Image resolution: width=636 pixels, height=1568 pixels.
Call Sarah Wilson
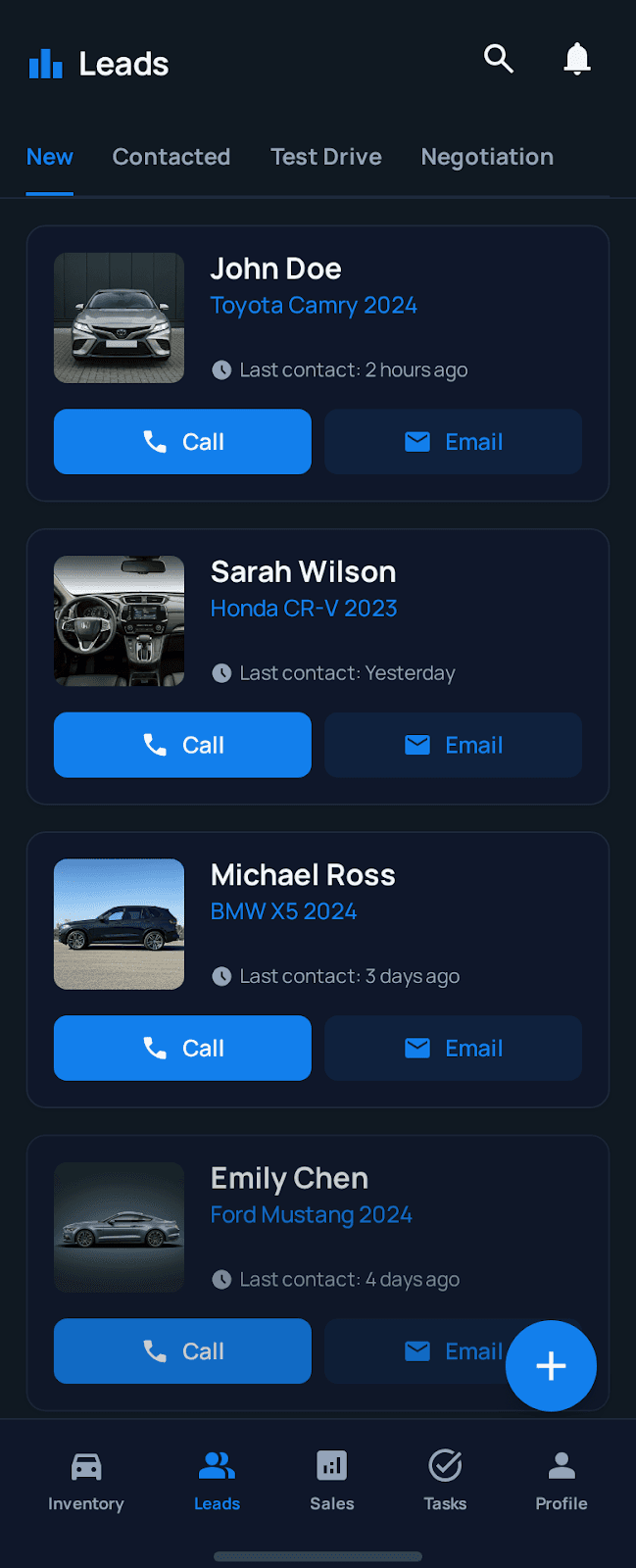(182, 745)
